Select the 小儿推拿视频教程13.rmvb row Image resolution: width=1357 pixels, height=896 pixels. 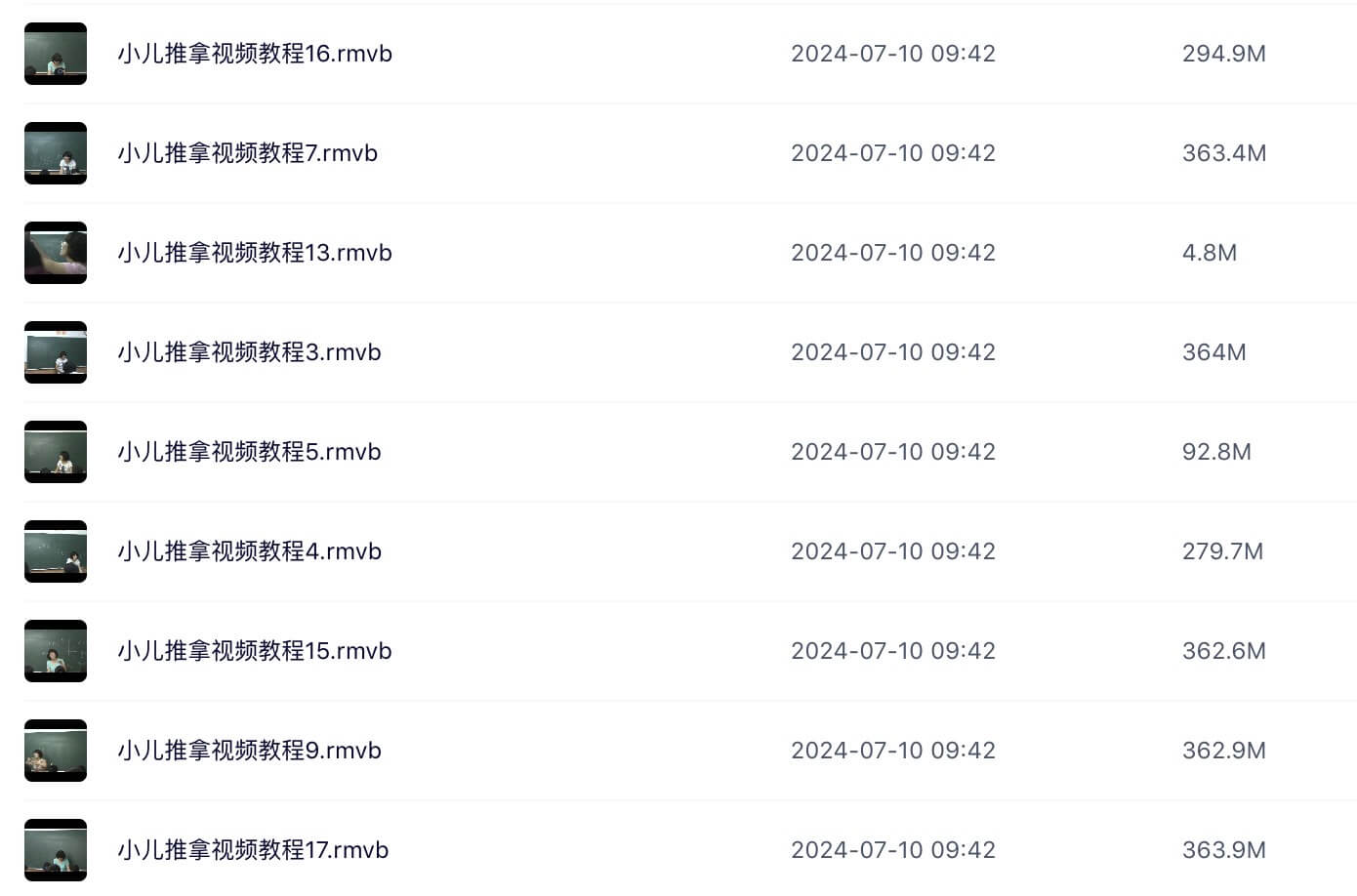pos(255,253)
